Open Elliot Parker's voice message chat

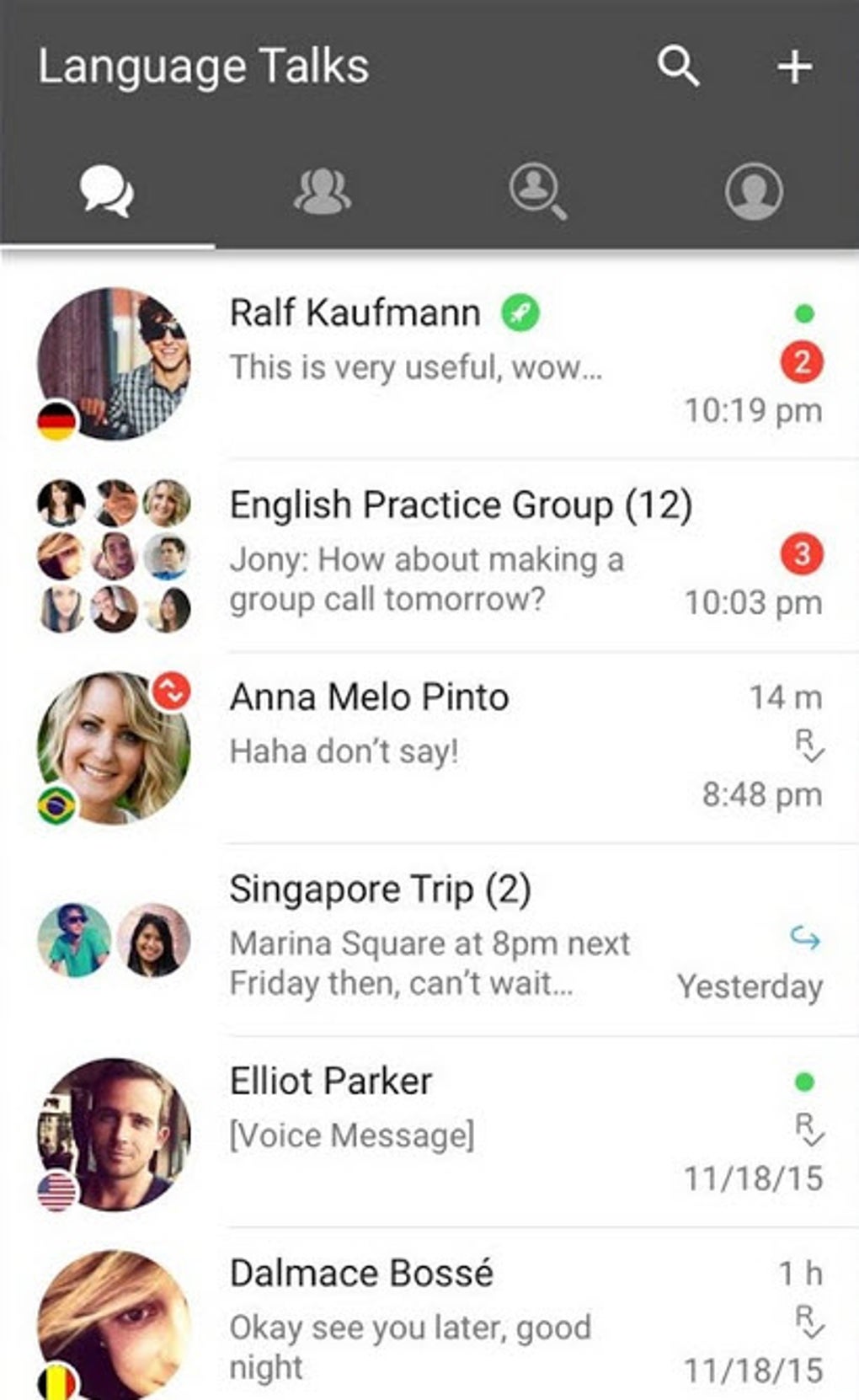point(429,1131)
